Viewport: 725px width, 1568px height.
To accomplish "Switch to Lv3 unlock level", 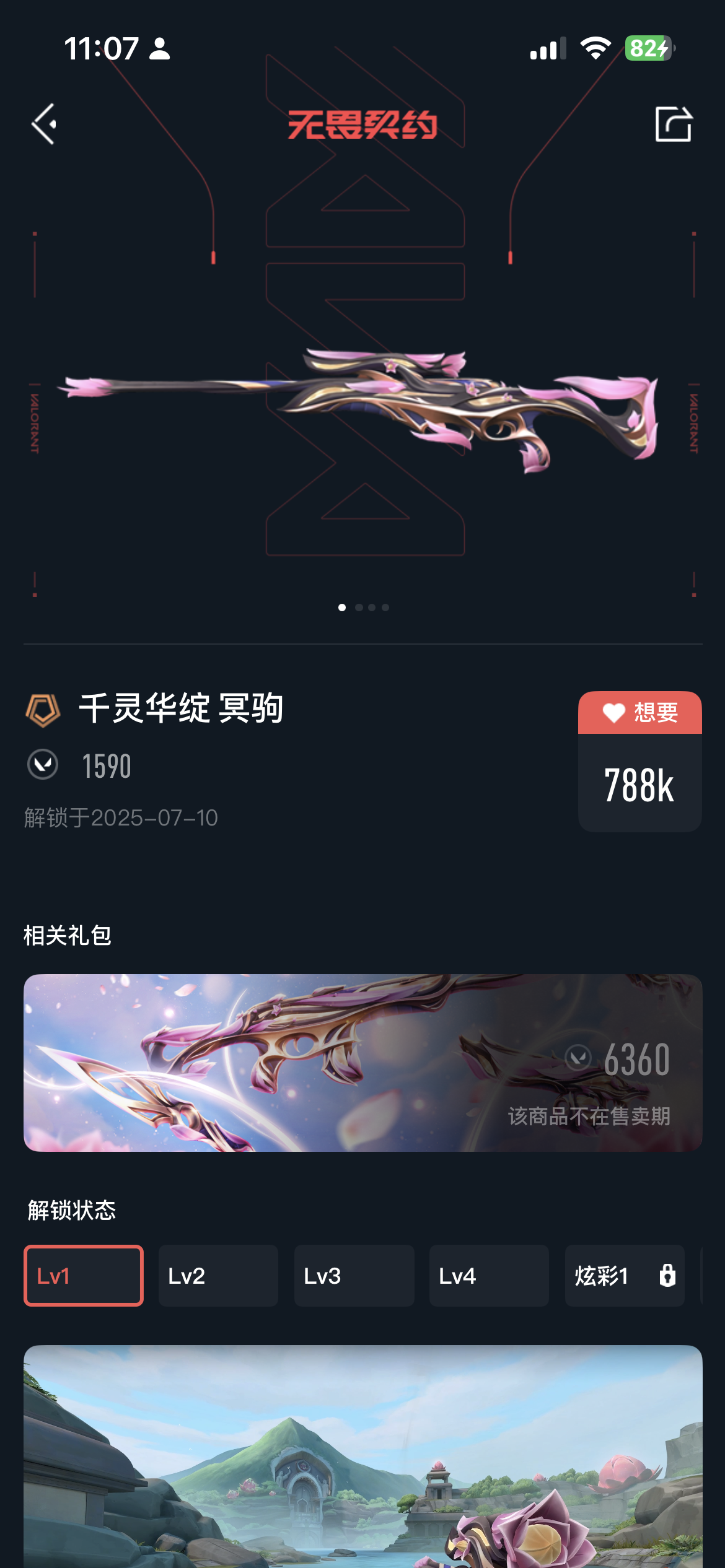I will [x=354, y=1276].
